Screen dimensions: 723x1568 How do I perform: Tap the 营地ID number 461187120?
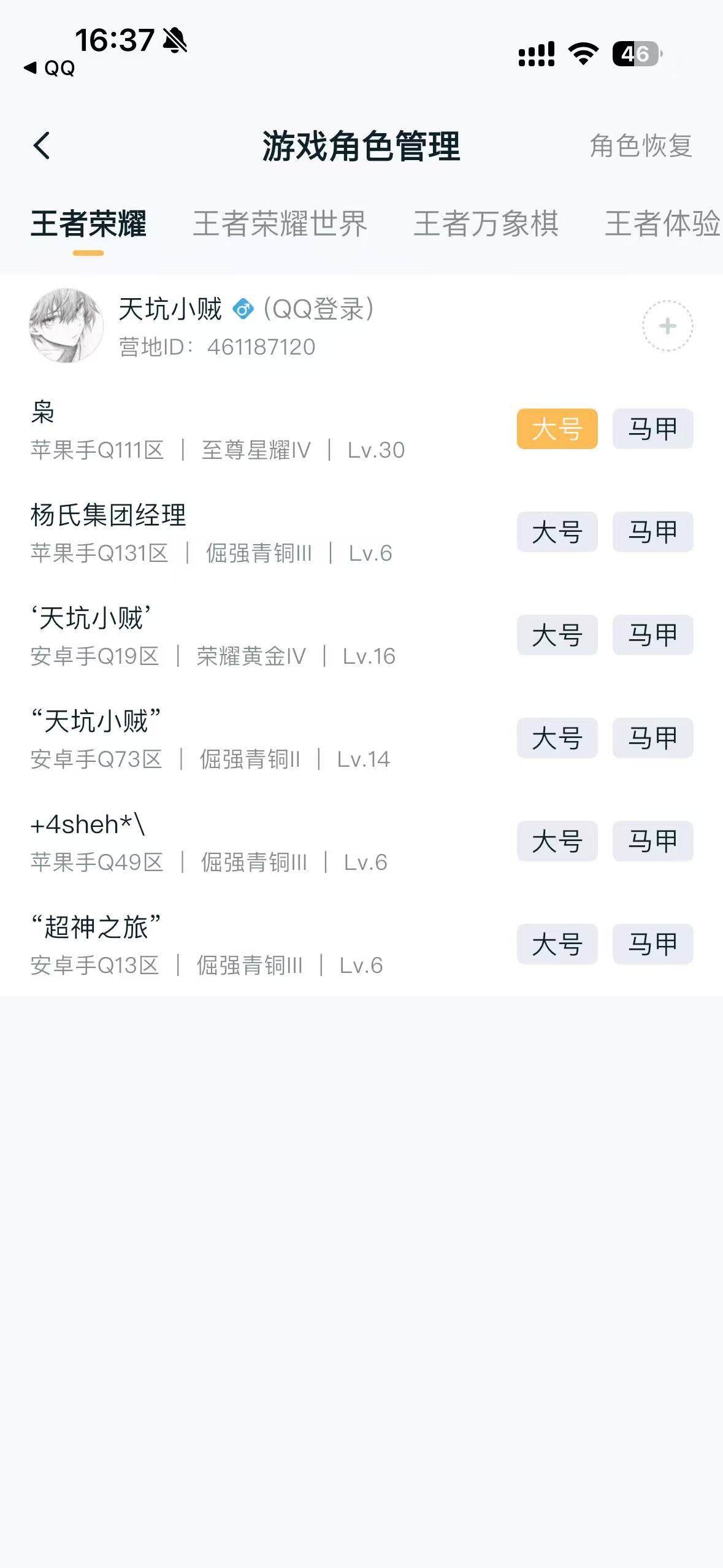pos(261,347)
